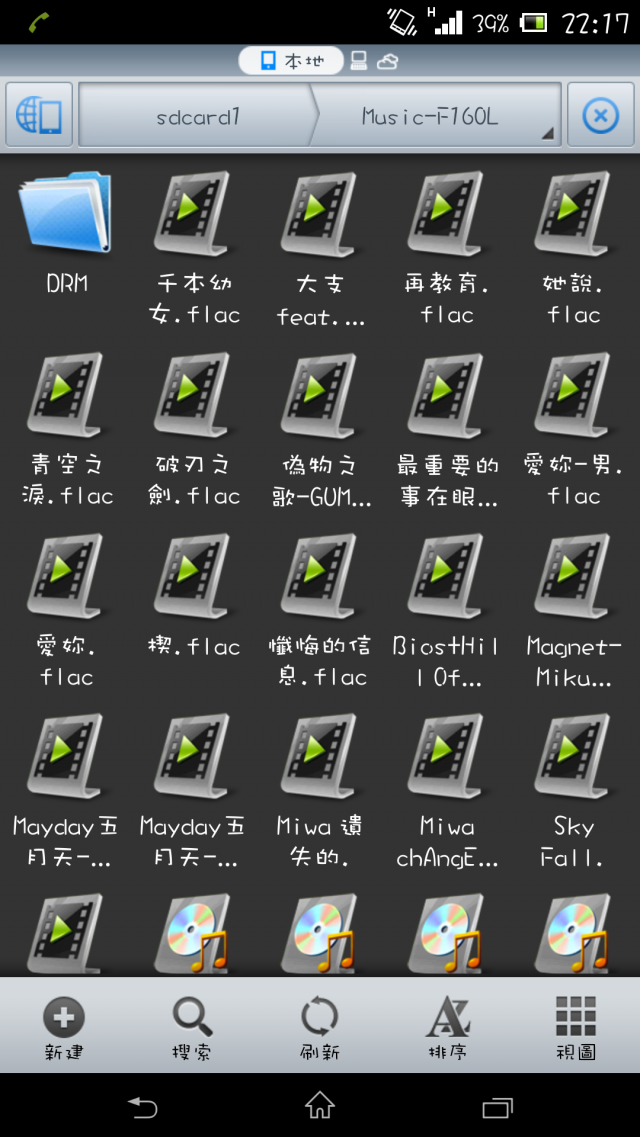The height and width of the screenshot is (1138, 640).
Task: Change the layout via 視圖
Action: click(x=575, y=1027)
